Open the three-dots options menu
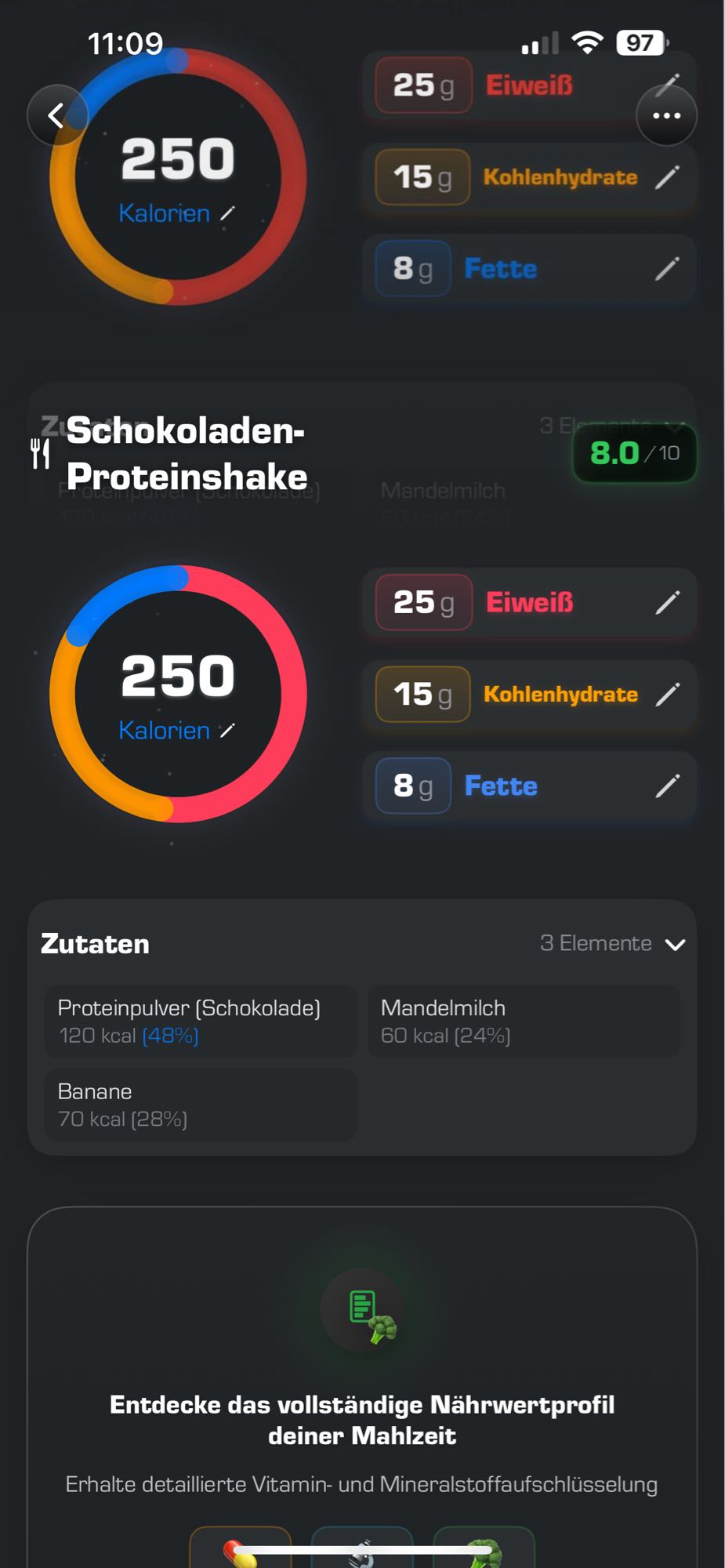 click(667, 114)
